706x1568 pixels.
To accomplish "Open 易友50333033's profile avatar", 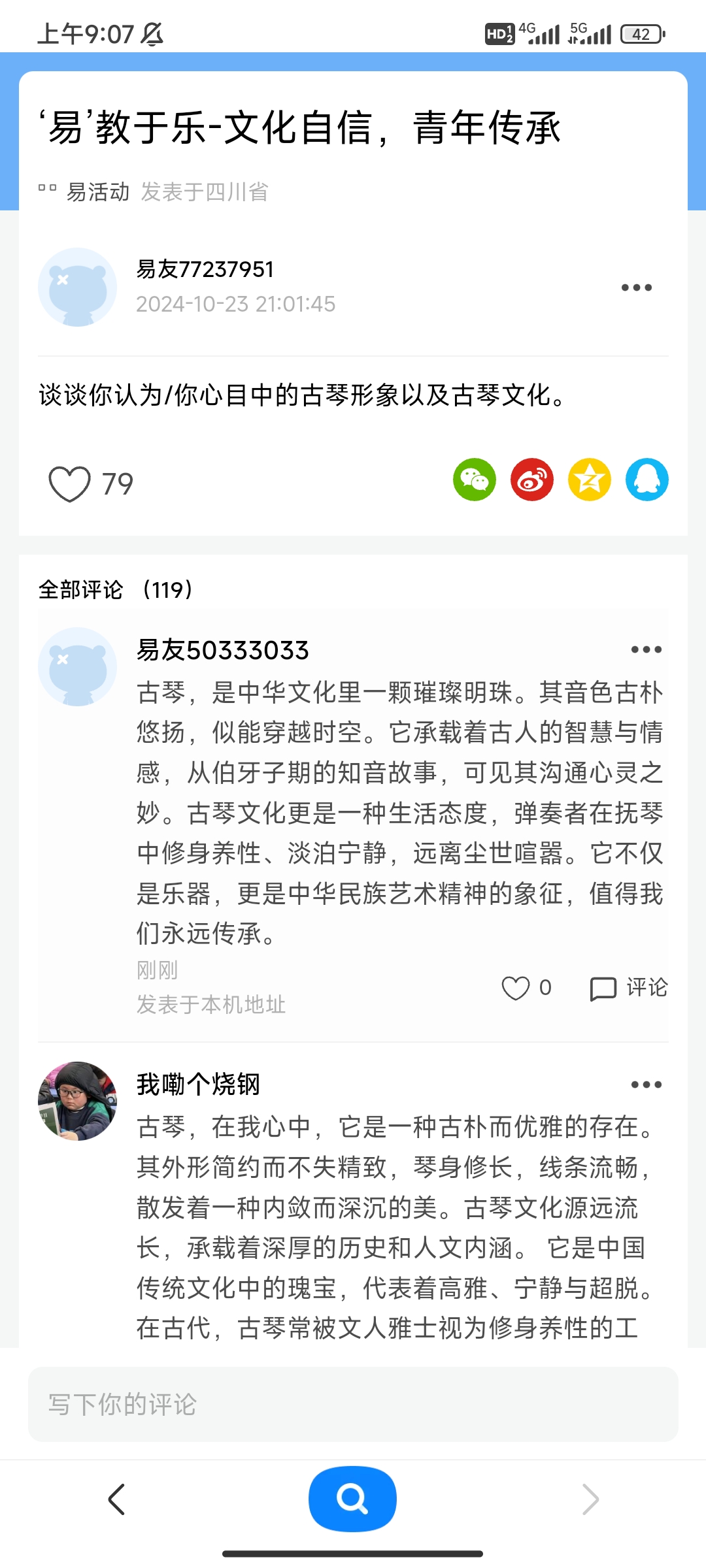I will [78, 666].
